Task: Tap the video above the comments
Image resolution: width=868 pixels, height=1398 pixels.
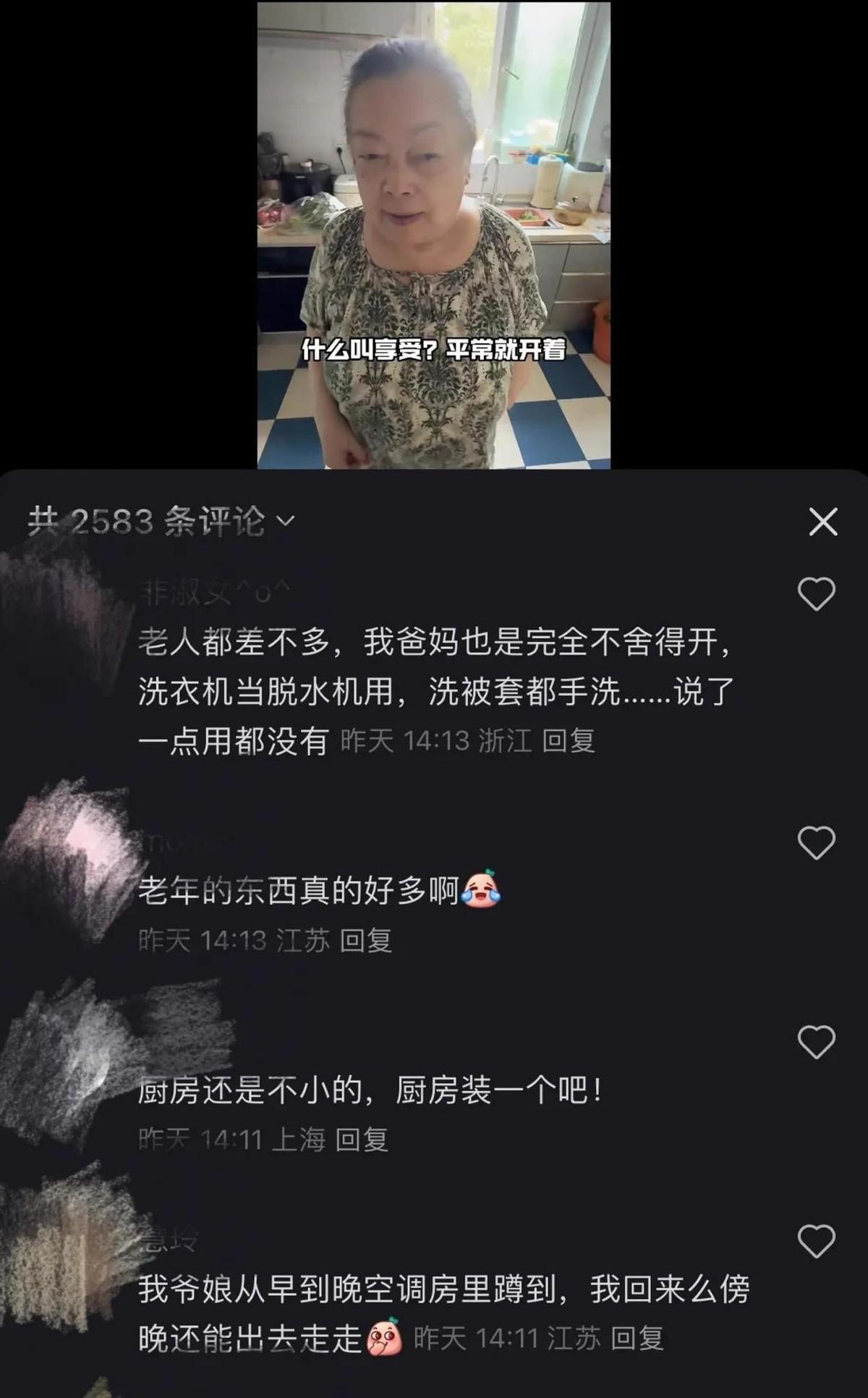Action: tap(433, 235)
